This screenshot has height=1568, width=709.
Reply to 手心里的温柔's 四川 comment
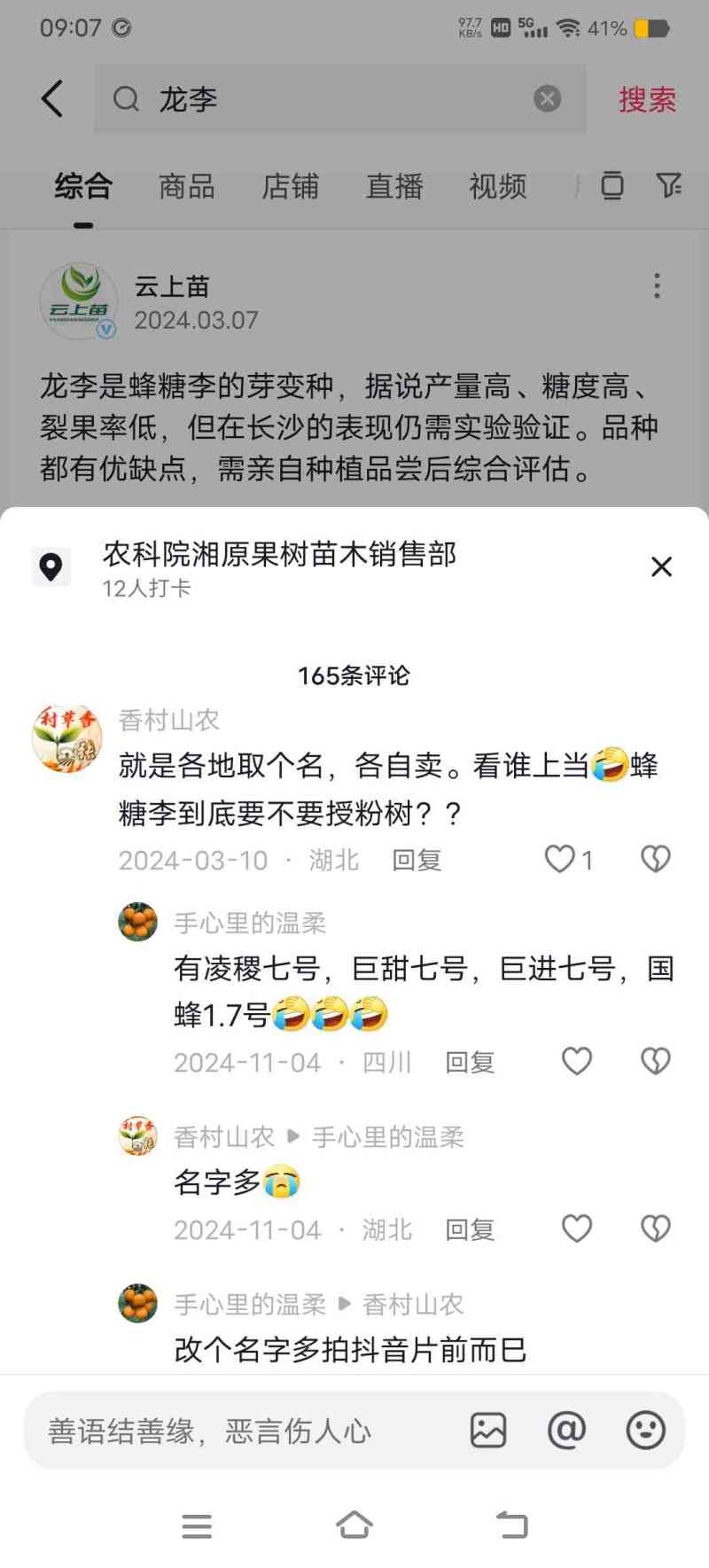pos(470,1062)
